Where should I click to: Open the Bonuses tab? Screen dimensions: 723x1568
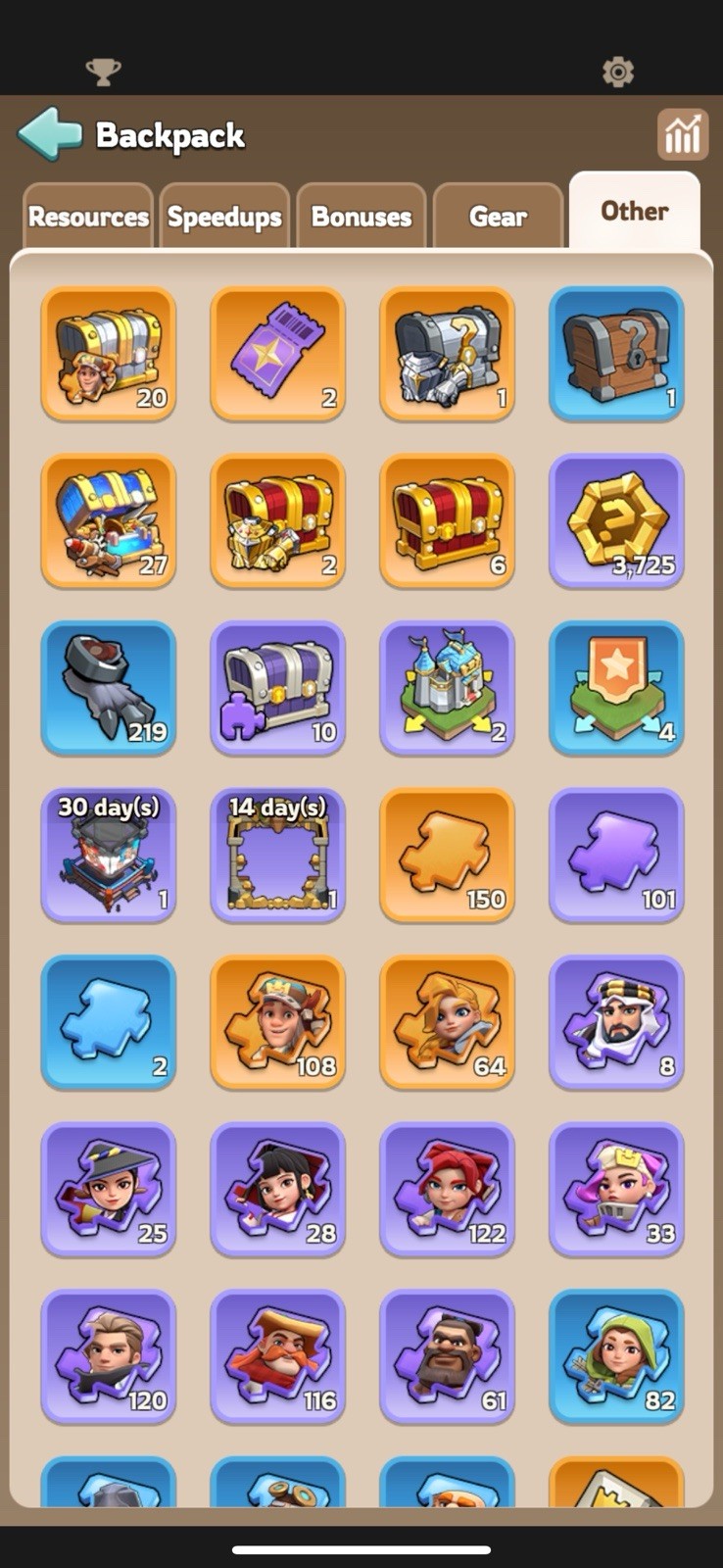pos(361,216)
